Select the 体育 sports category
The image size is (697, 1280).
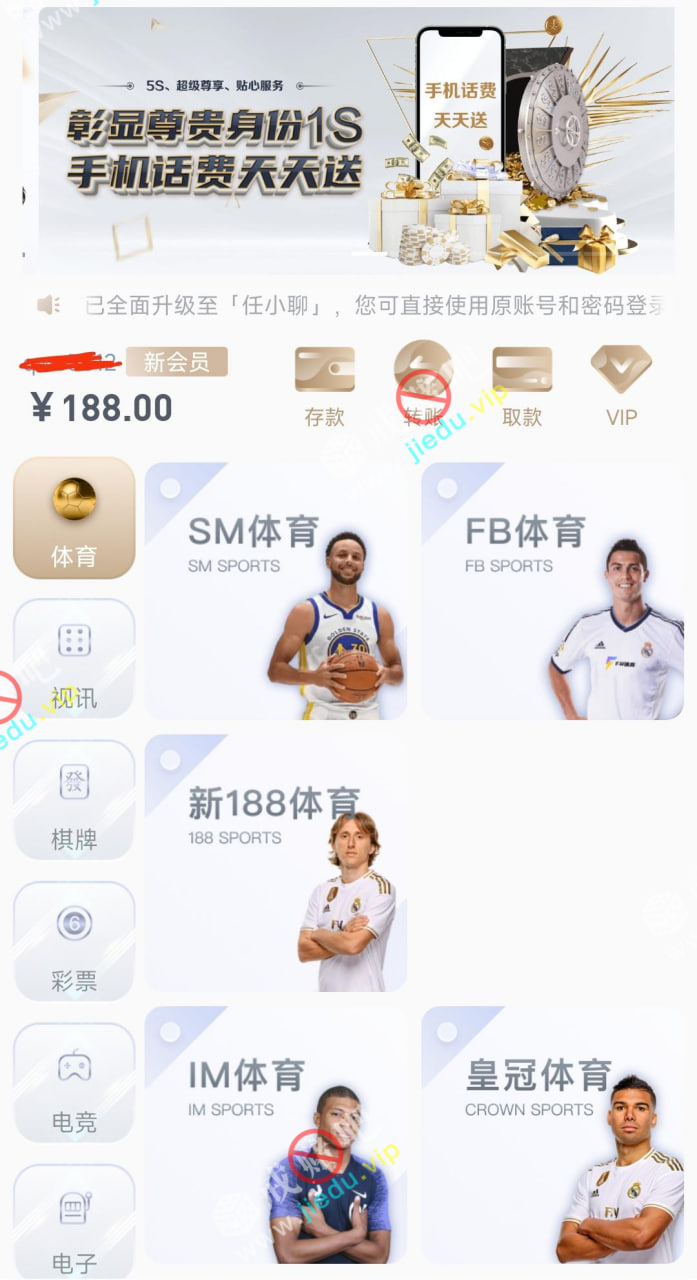74,518
